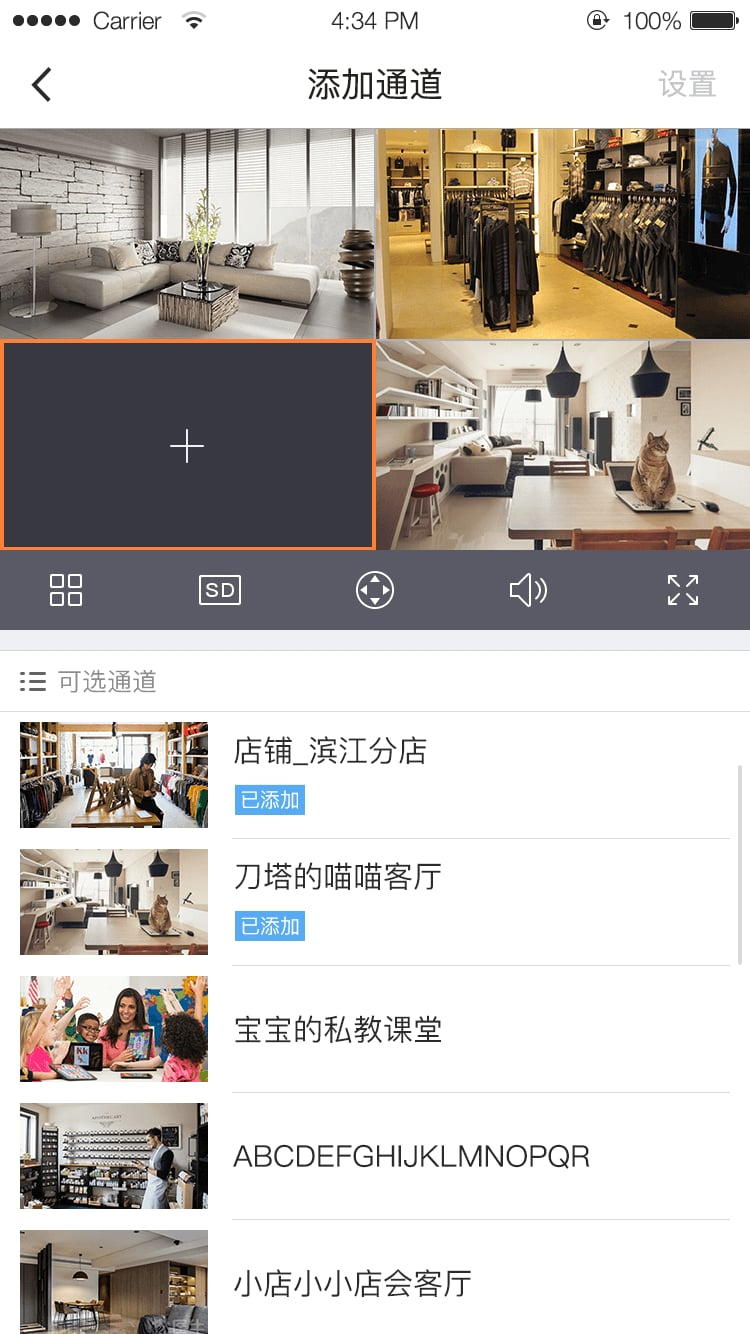Select the clothing store camera feed
Image resolution: width=750 pixels, height=1334 pixels.
[x=563, y=233]
